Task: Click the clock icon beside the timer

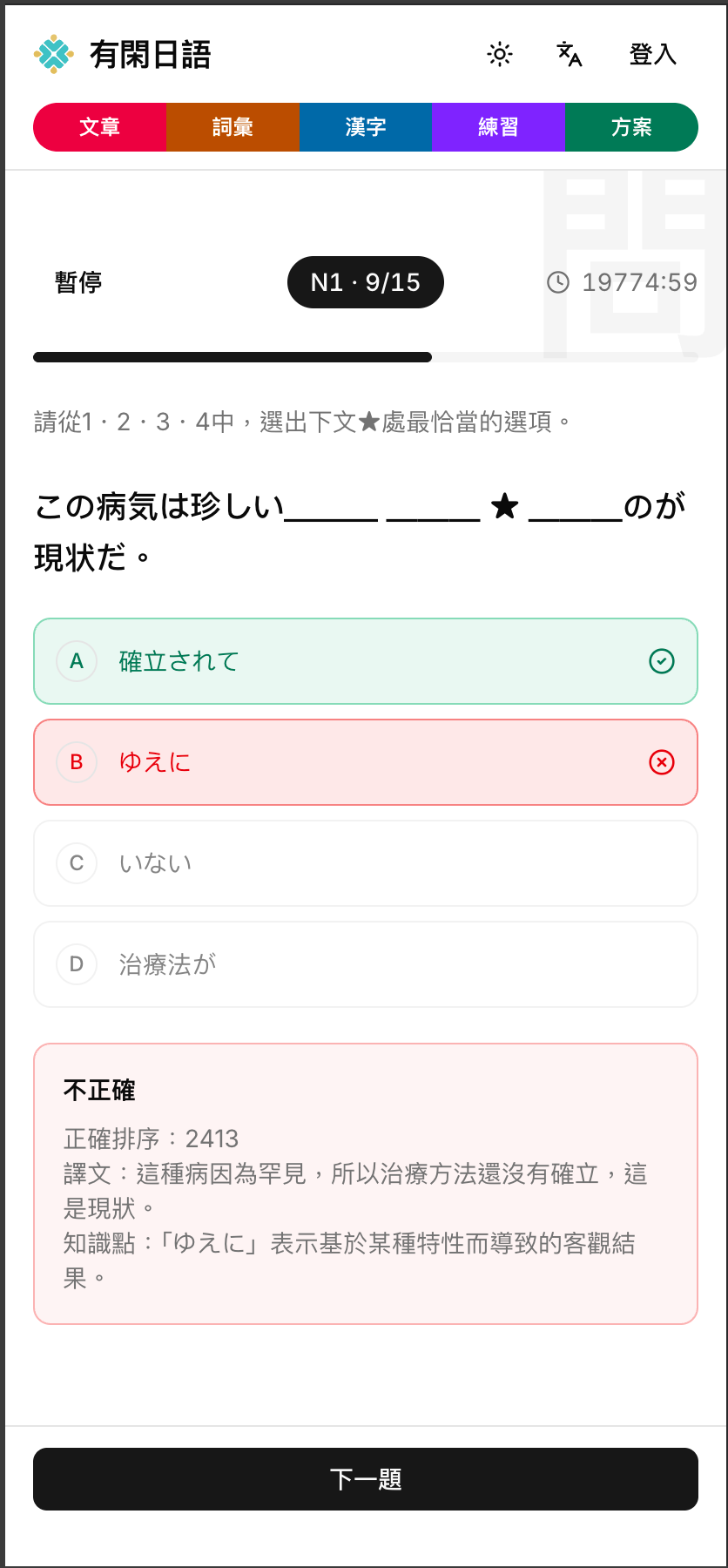Action: tap(558, 281)
